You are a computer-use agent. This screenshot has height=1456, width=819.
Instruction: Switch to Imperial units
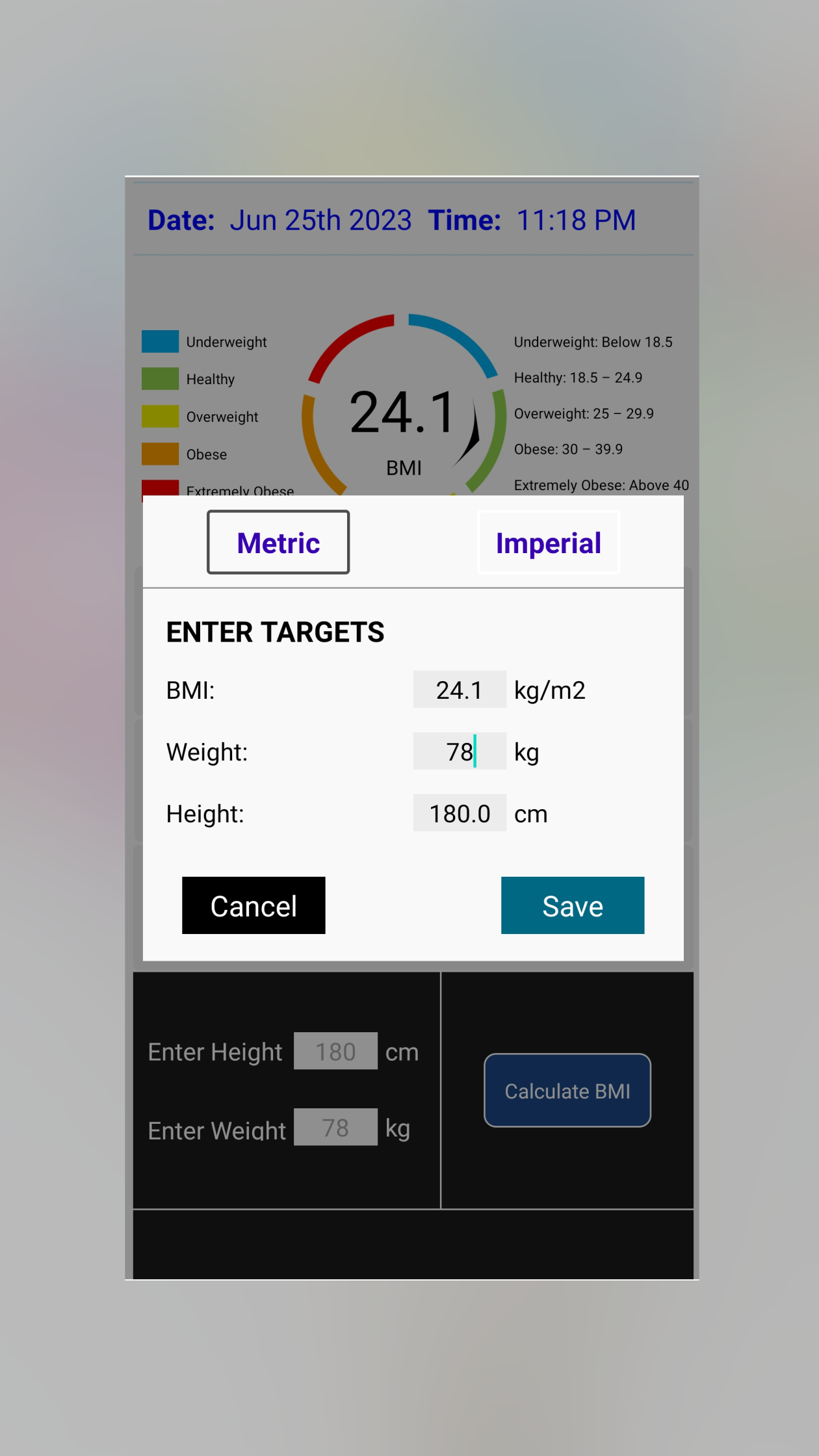click(x=548, y=542)
